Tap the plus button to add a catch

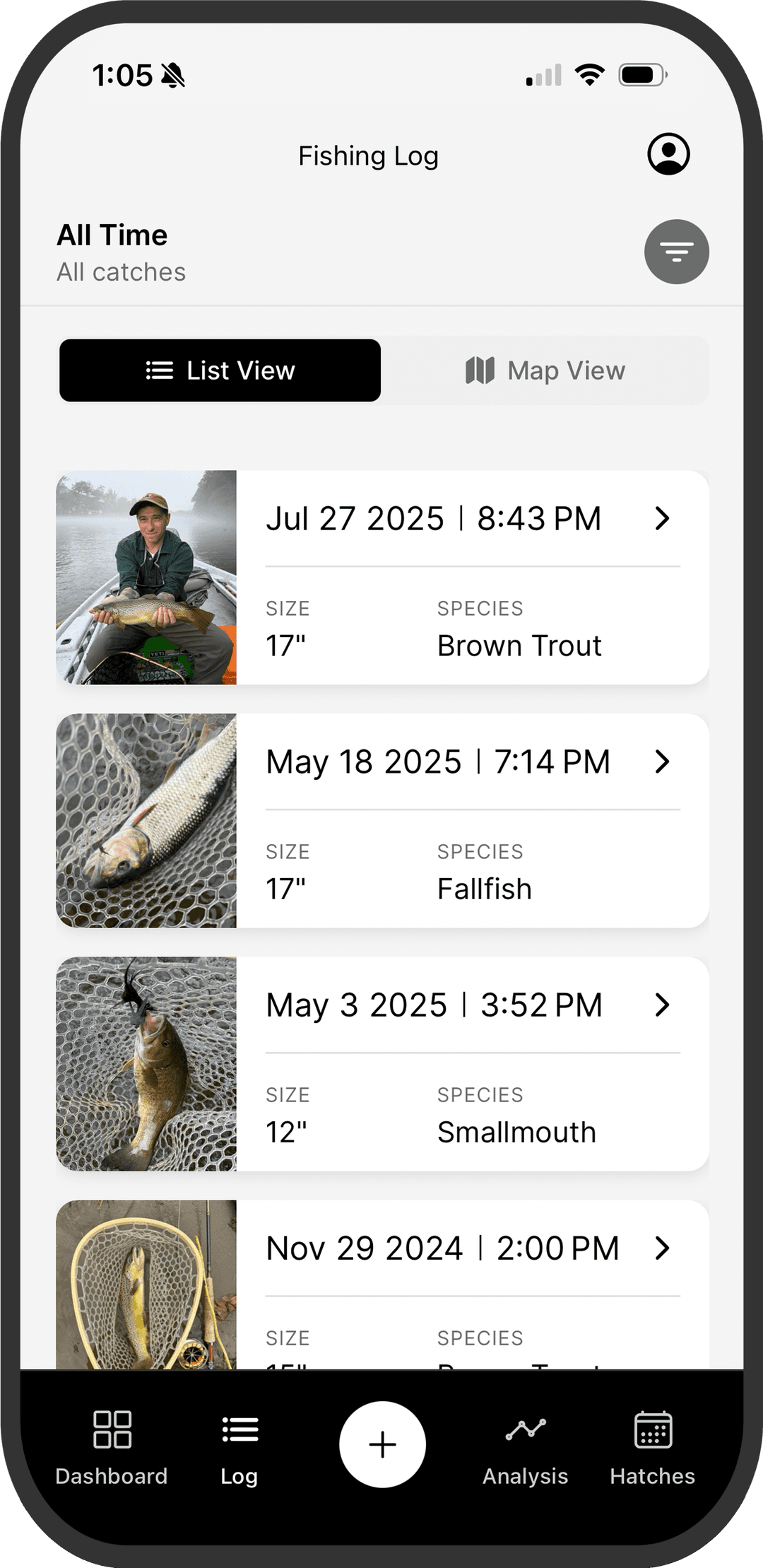click(x=381, y=1444)
